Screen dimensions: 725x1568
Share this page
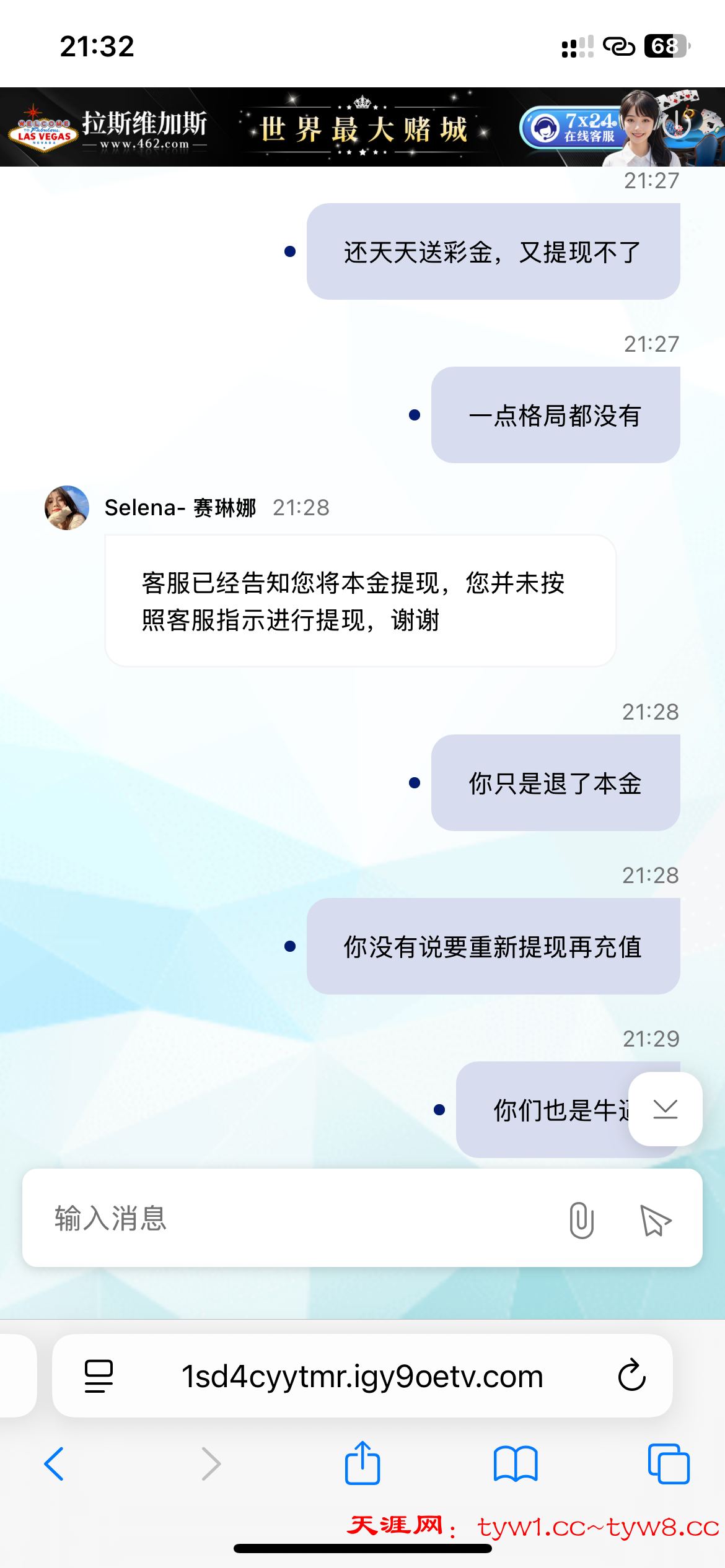(x=362, y=1463)
